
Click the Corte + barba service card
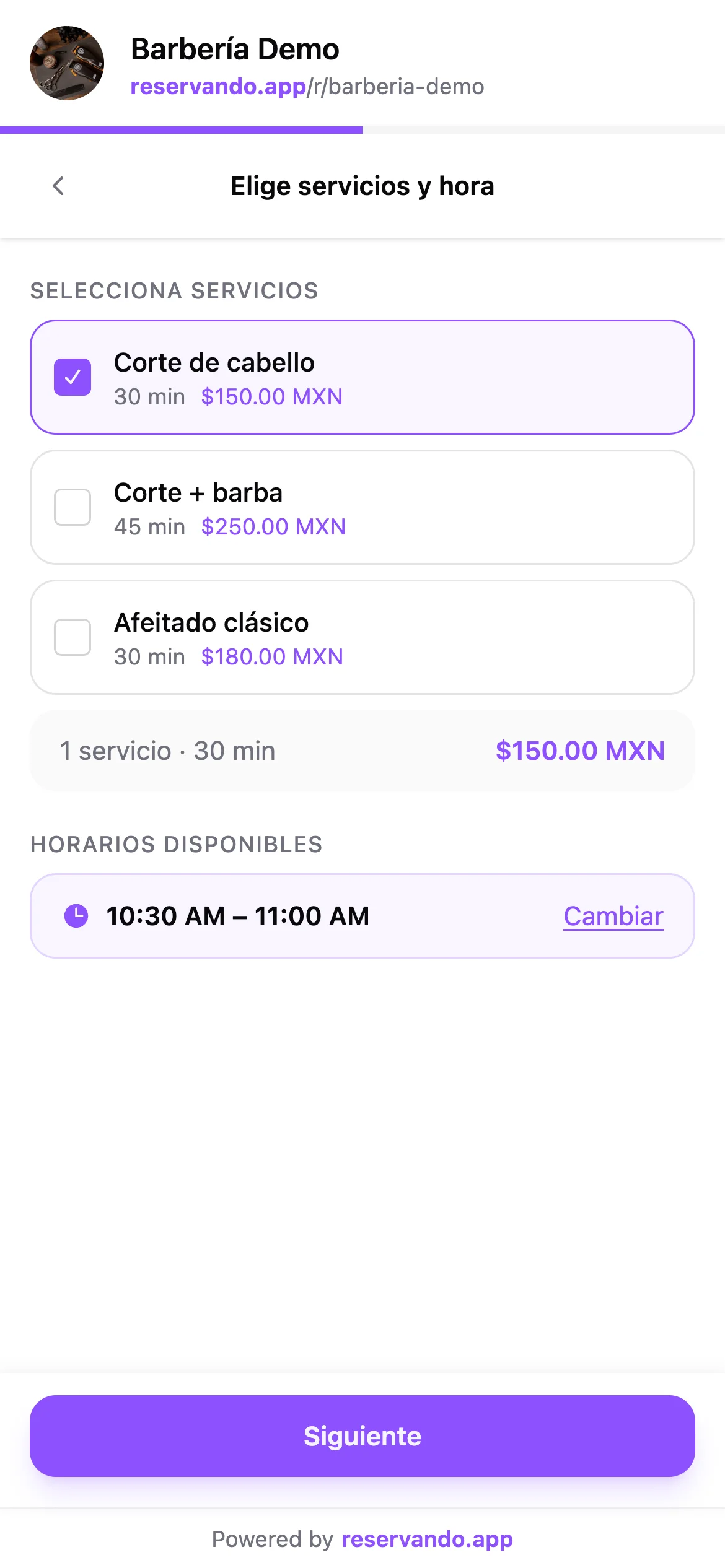[362, 507]
